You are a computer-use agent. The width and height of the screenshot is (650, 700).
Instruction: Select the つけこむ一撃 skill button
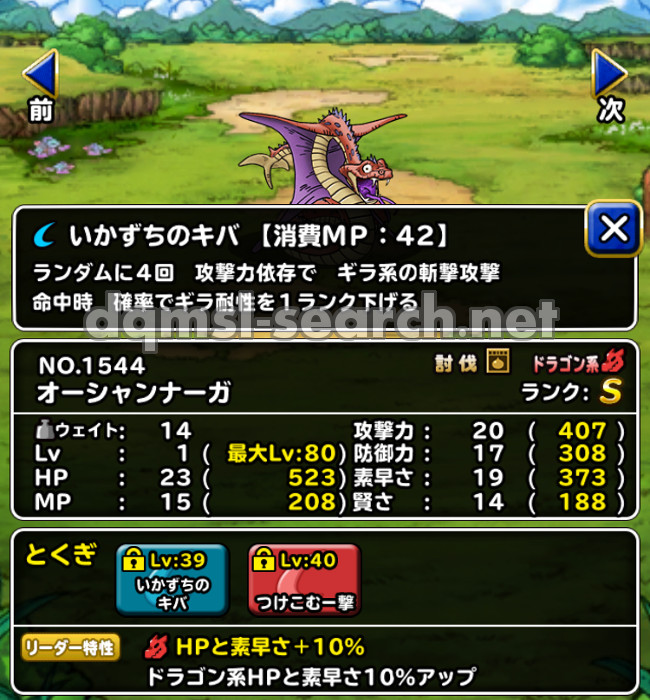pyautogui.click(x=304, y=580)
